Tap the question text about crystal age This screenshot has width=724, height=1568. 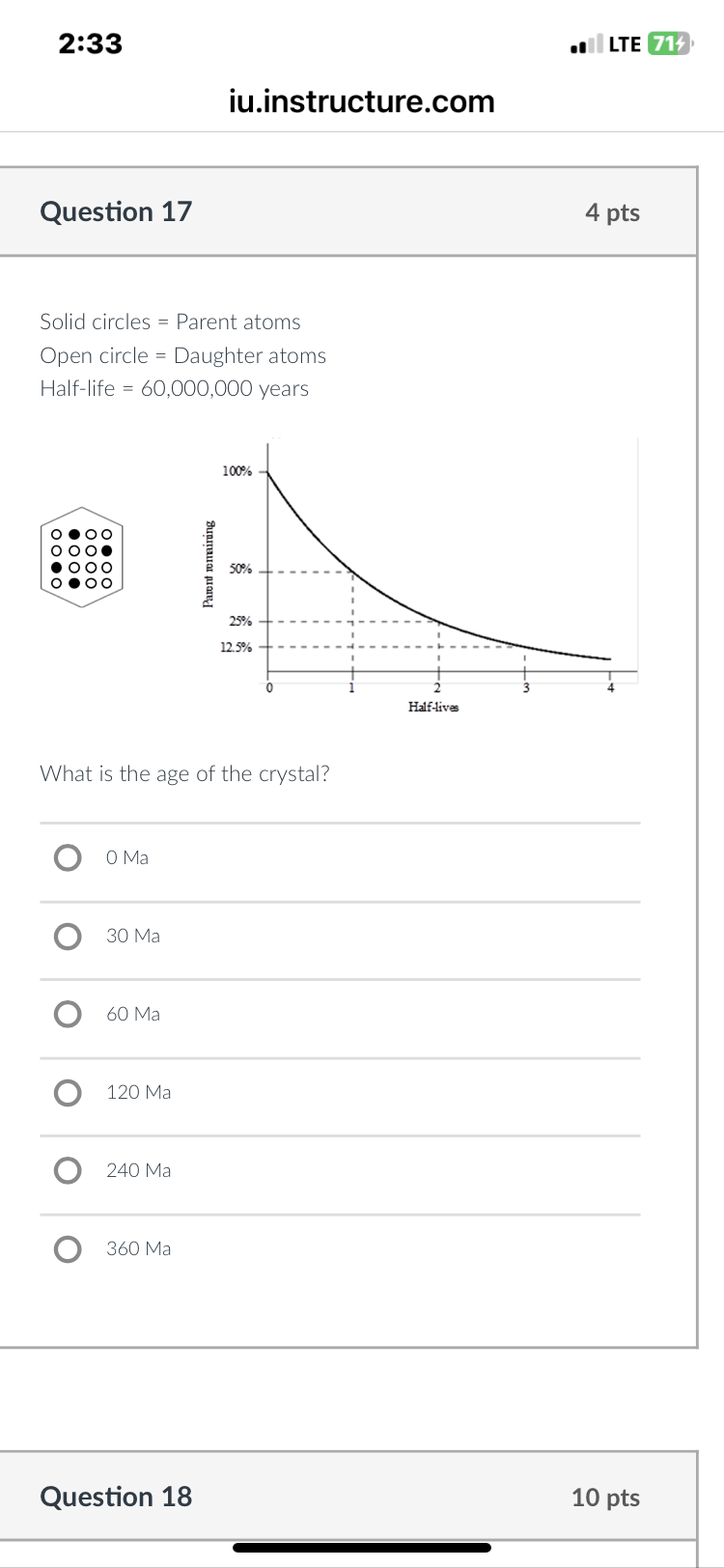[185, 773]
